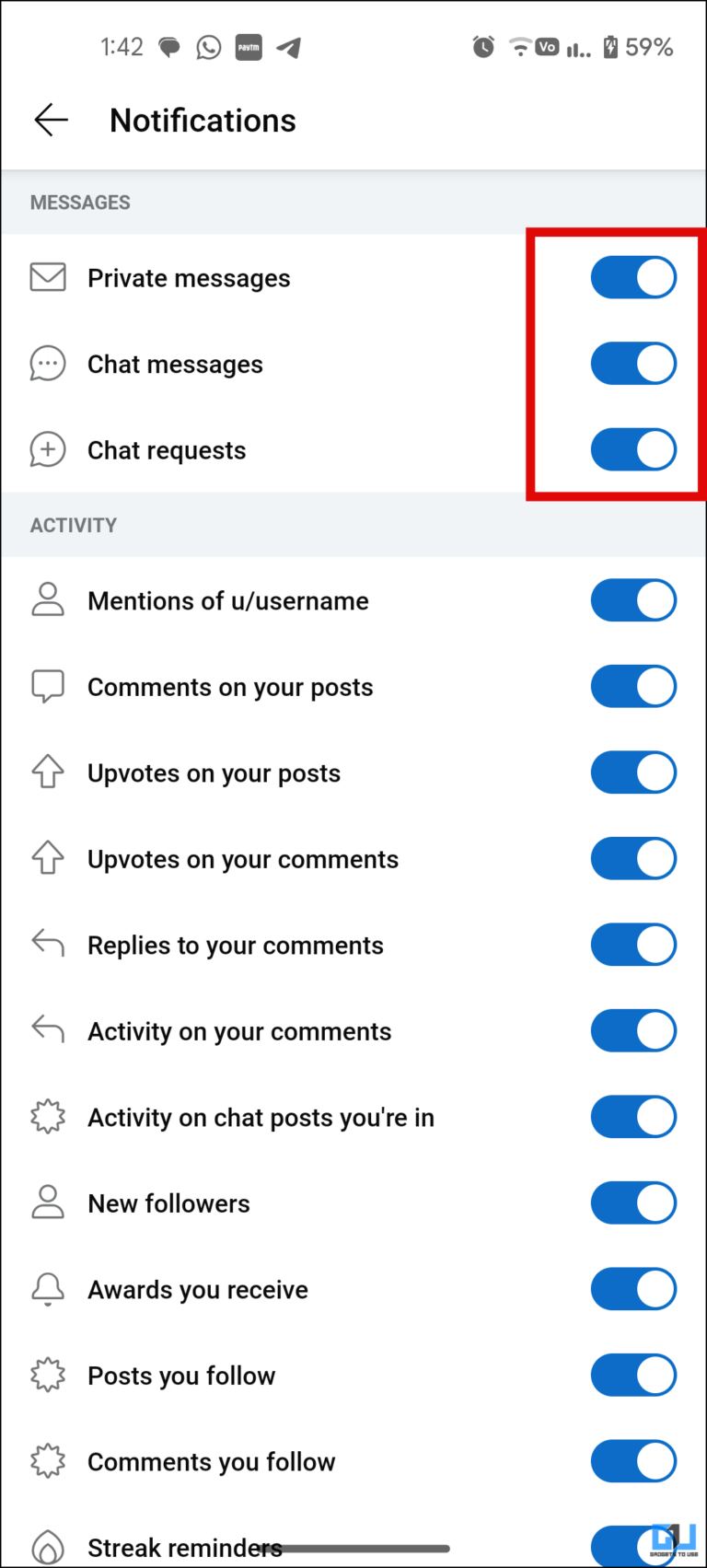Click the Private messages envelope icon
The image size is (707, 1568).
(x=47, y=277)
